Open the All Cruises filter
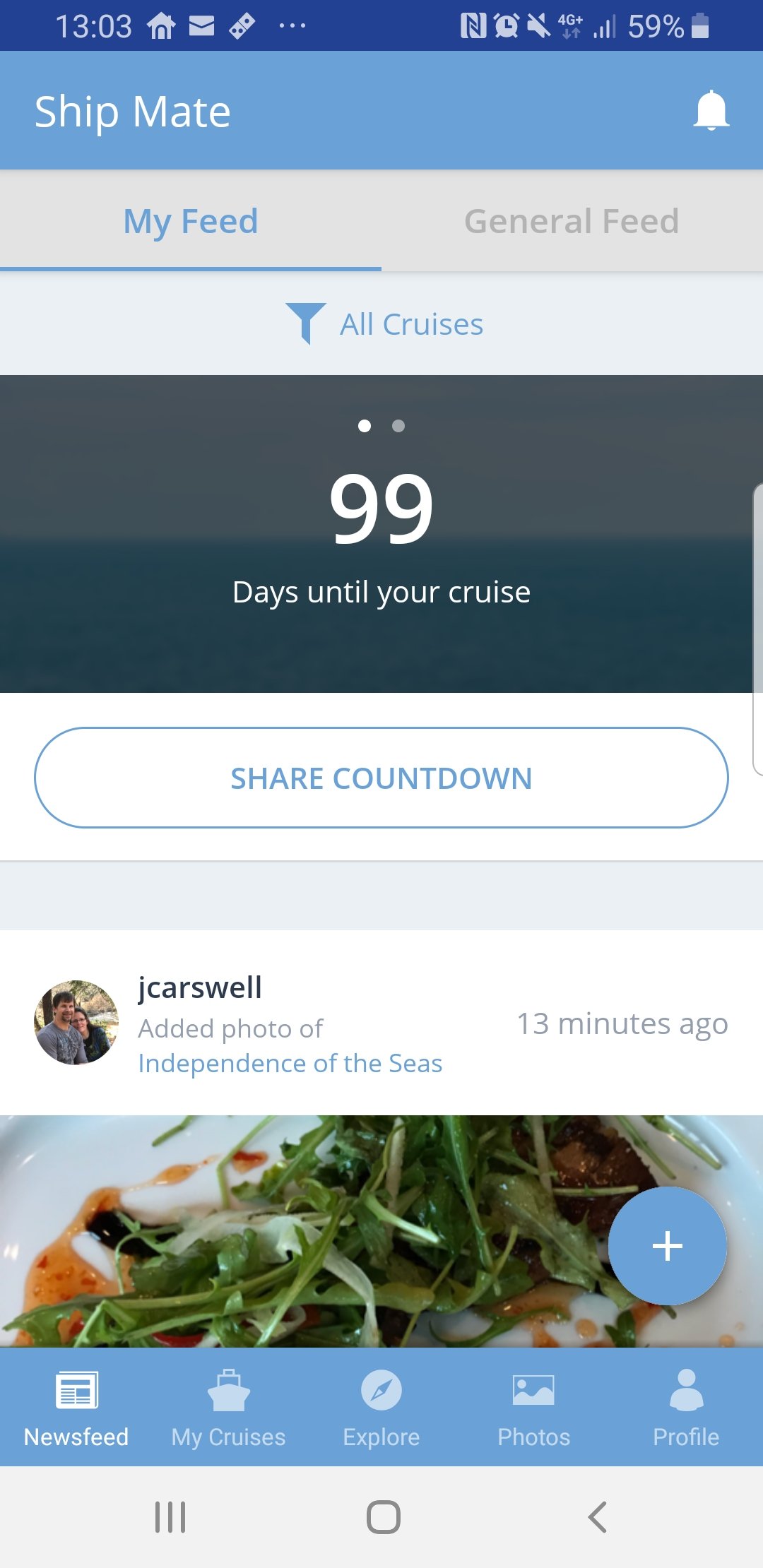The height and width of the screenshot is (1568, 763). tap(384, 324)
